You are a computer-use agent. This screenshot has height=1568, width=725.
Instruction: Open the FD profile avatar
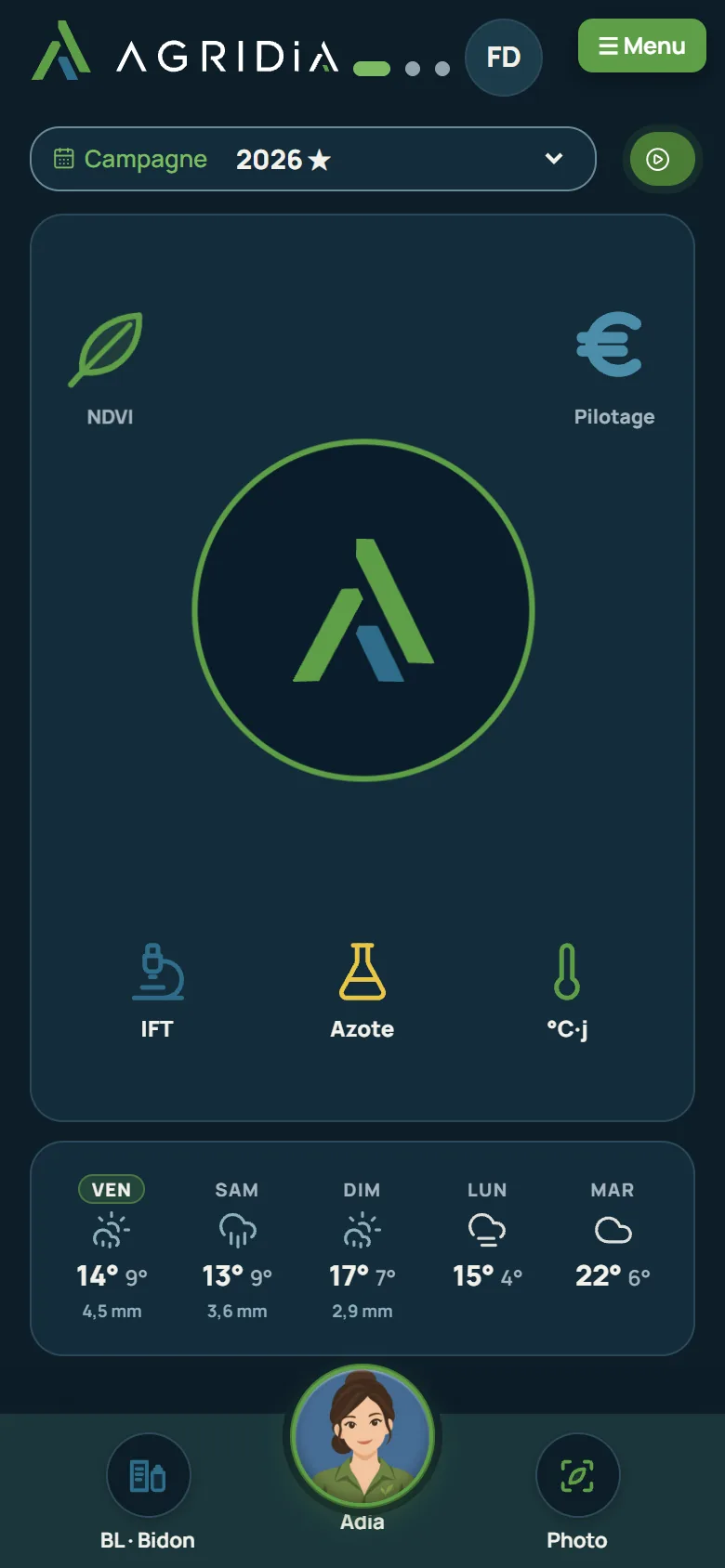pos(503,58)
